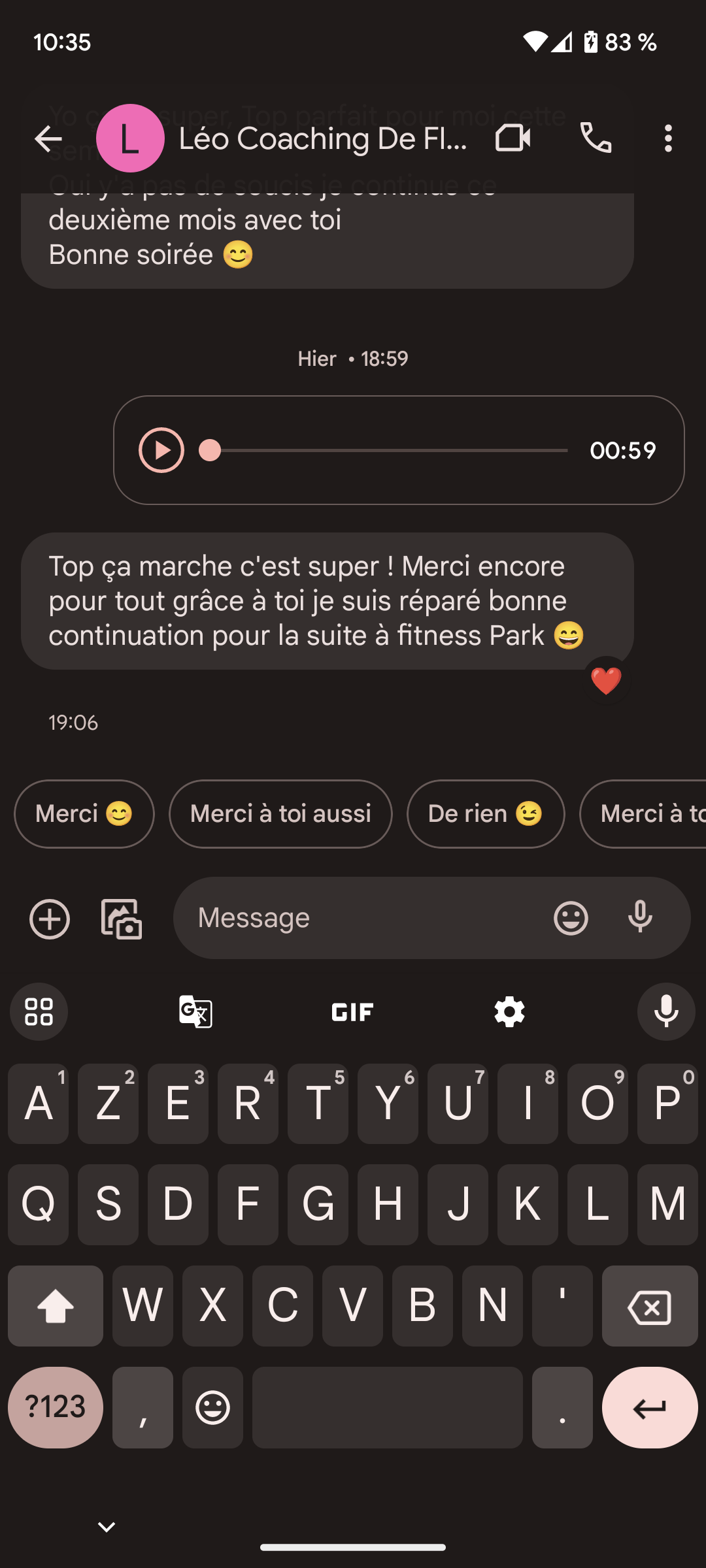Tap the heart reaction on the message

606,681
